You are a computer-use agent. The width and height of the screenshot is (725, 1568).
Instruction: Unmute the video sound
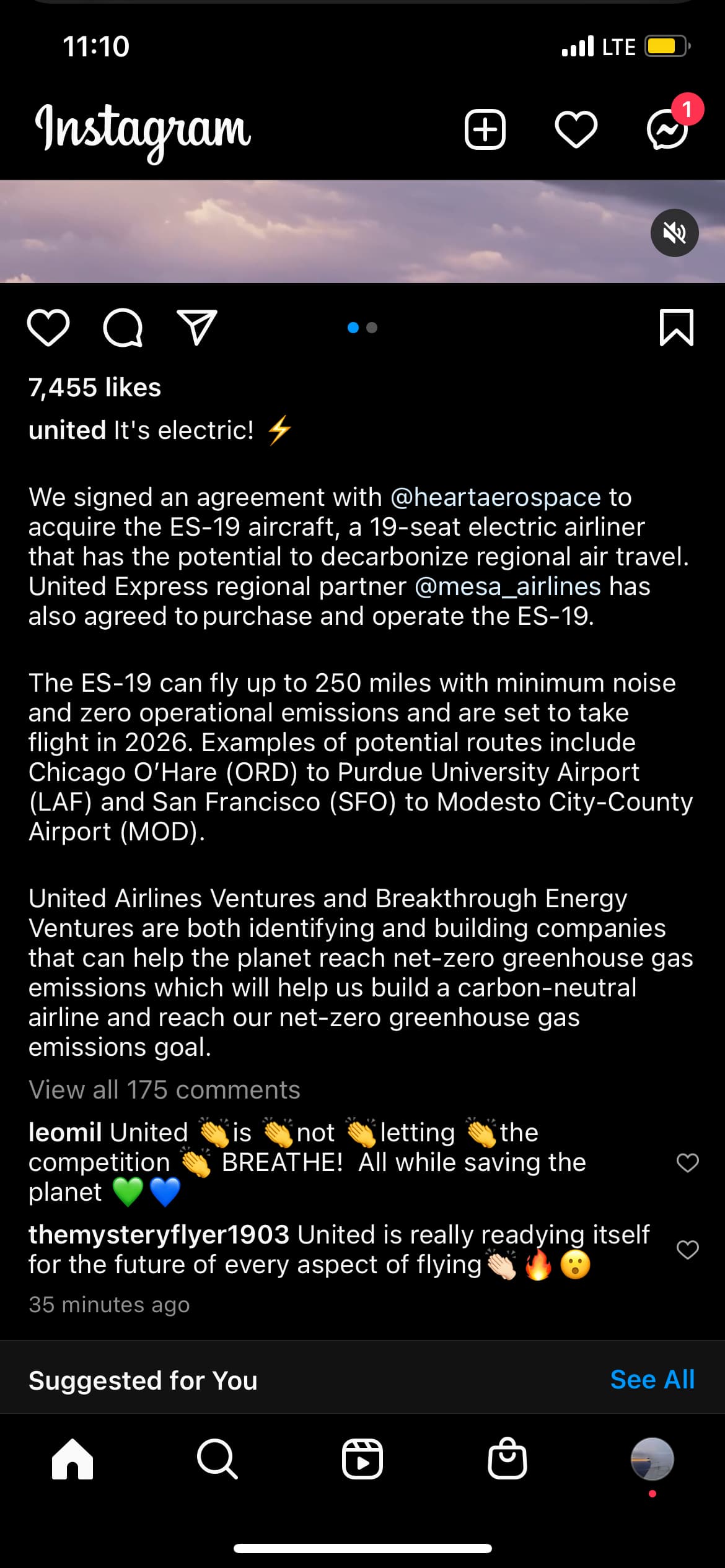click(x=674, y=233)
